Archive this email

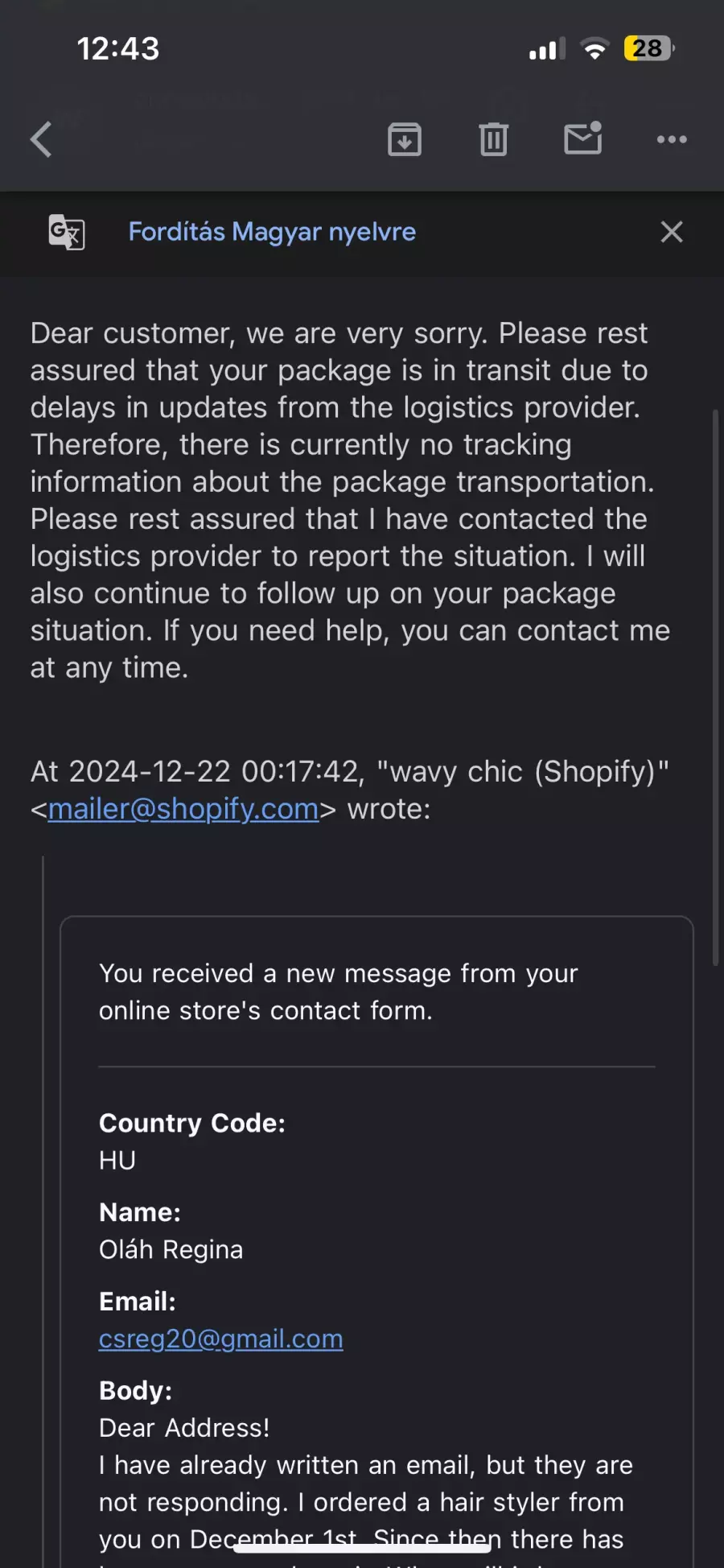(x=405, y=139)
